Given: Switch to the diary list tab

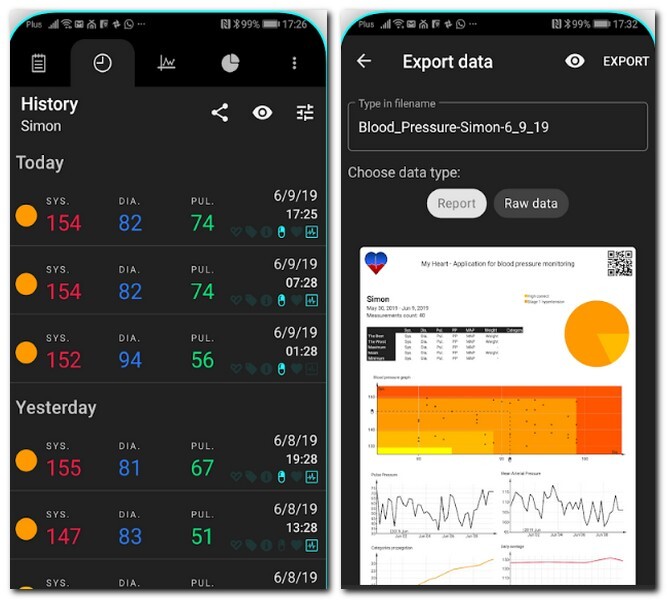Looking at the screenshot, I should [39, 63].
